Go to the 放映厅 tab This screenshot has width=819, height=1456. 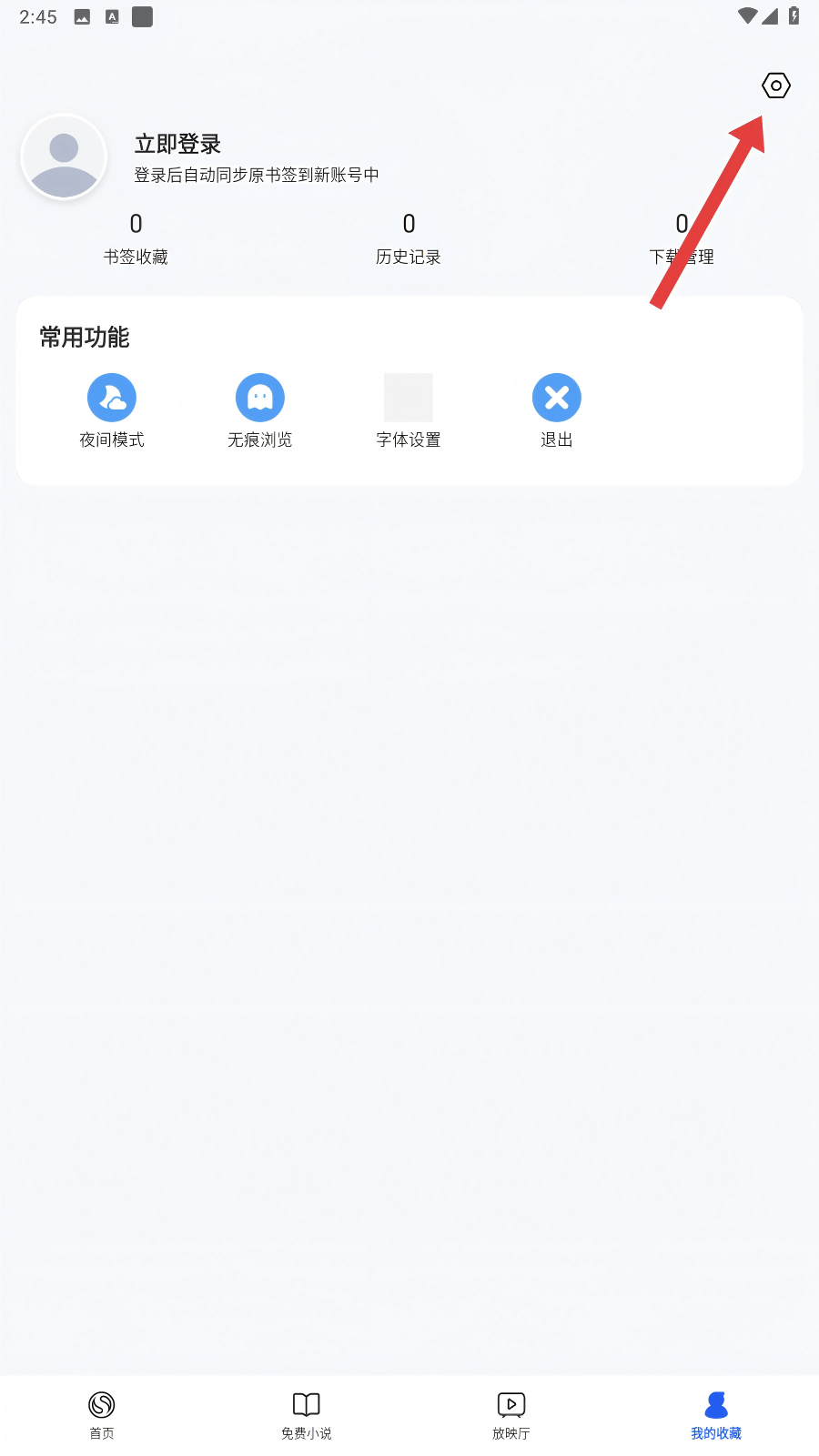[511, 1414]
